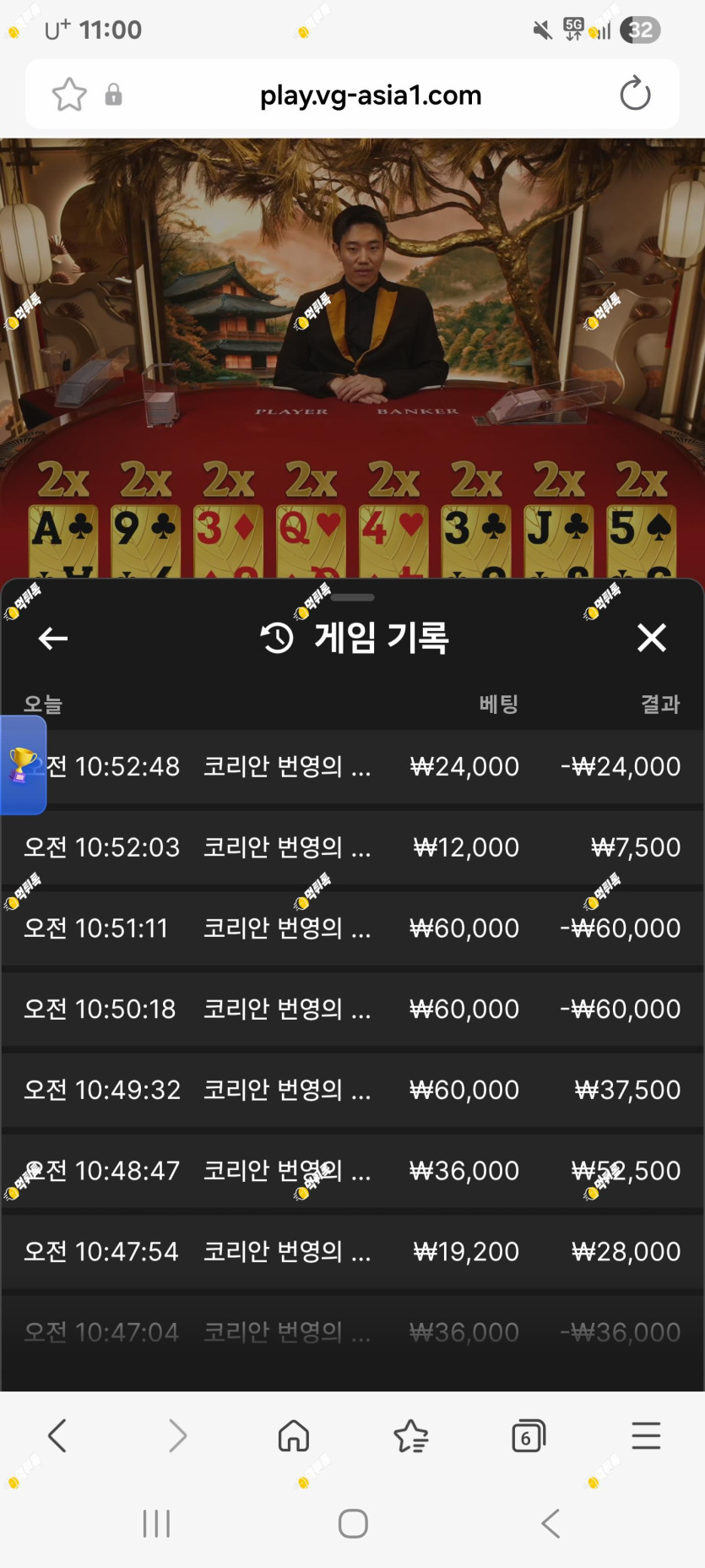Close the game history panel
Image resolution: width=705 pixels, height=1568 pixels.
click(x=651, y=638)
